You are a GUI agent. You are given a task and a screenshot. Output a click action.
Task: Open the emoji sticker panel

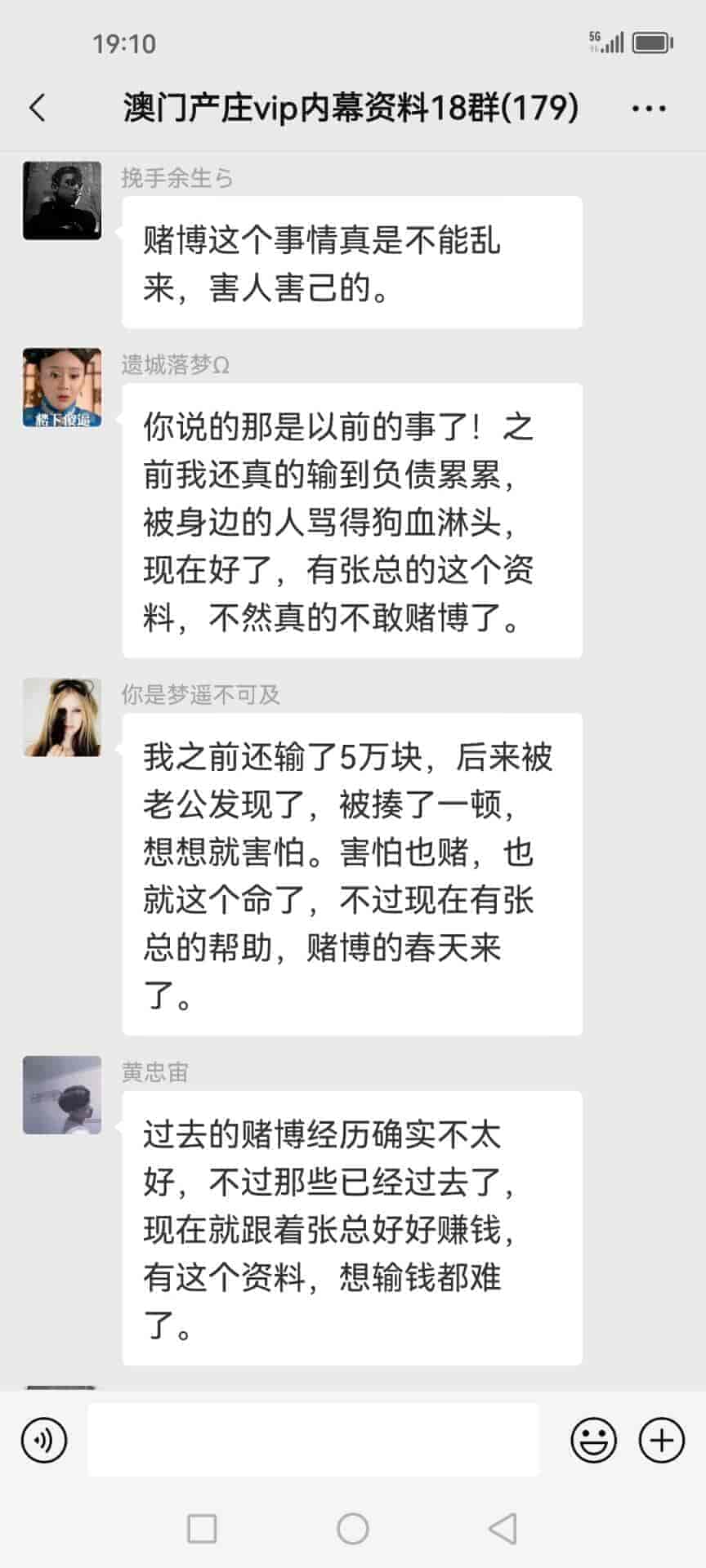click(593, 1440)
